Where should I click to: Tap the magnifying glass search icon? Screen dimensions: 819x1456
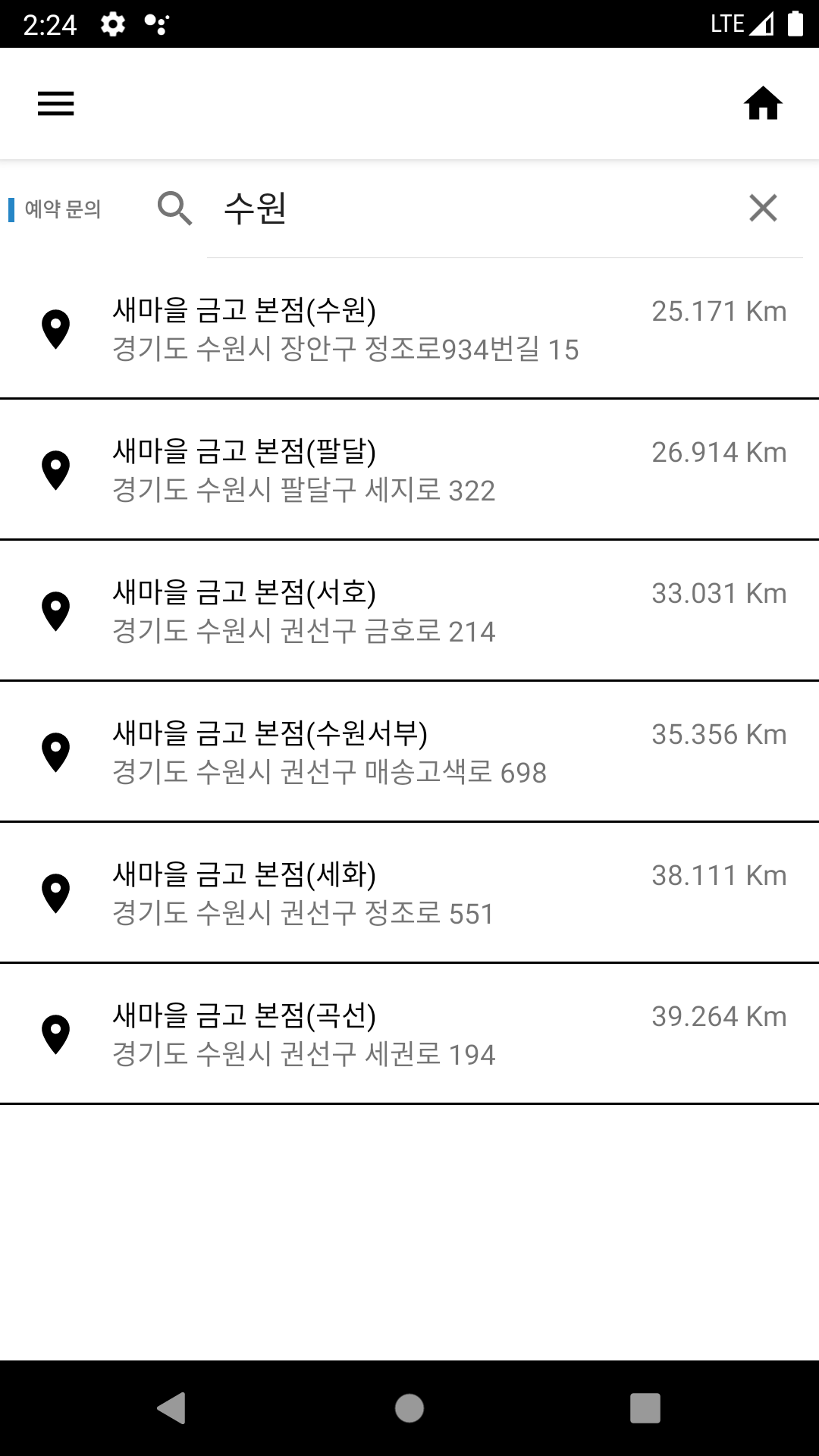click(x=174, y=209)
